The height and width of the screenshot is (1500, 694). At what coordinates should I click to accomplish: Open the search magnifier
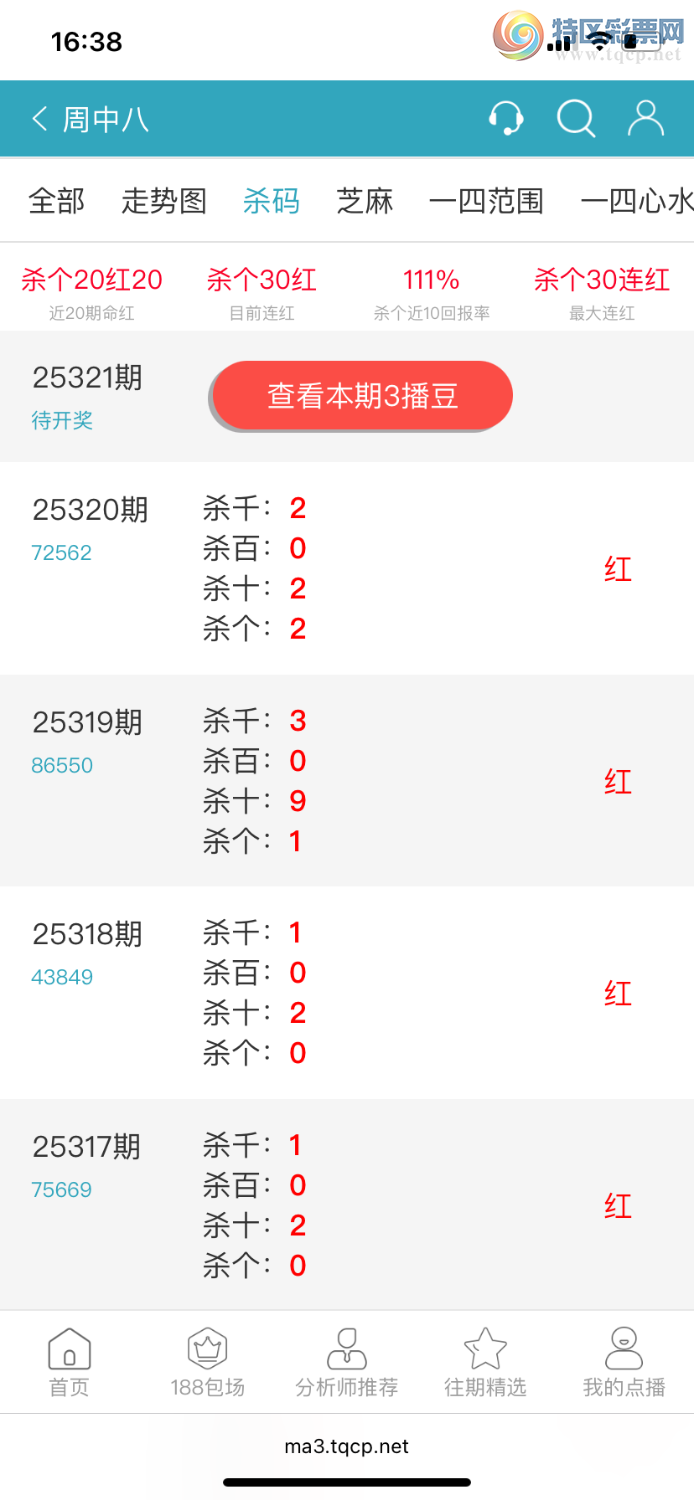click(576, 118)
